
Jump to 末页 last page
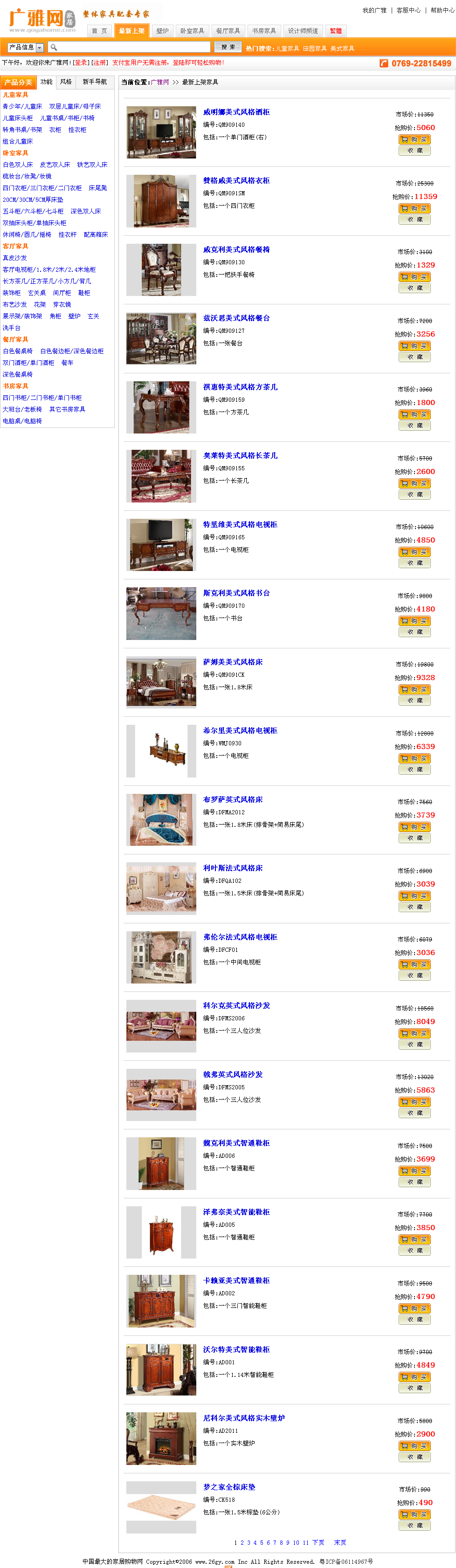point(340,1542)
